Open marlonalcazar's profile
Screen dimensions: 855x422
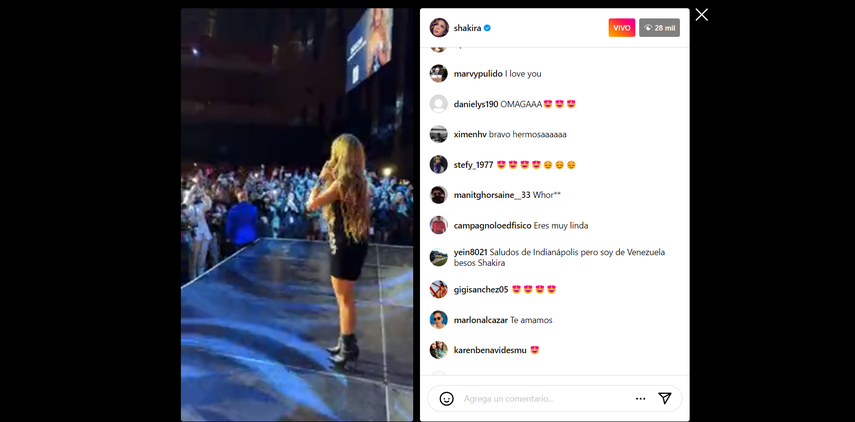coord(480,320)
